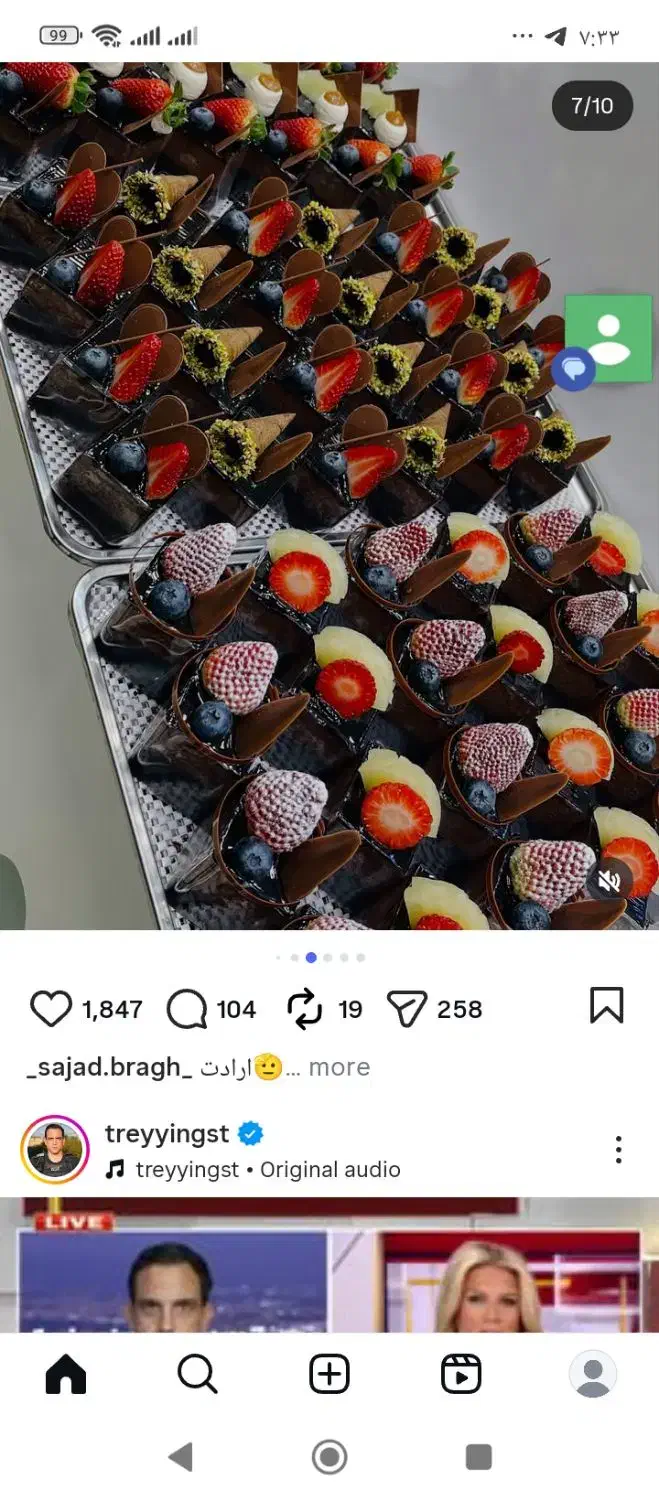
Task: Go to the Home feed tab
Action: coord(66,1374)
